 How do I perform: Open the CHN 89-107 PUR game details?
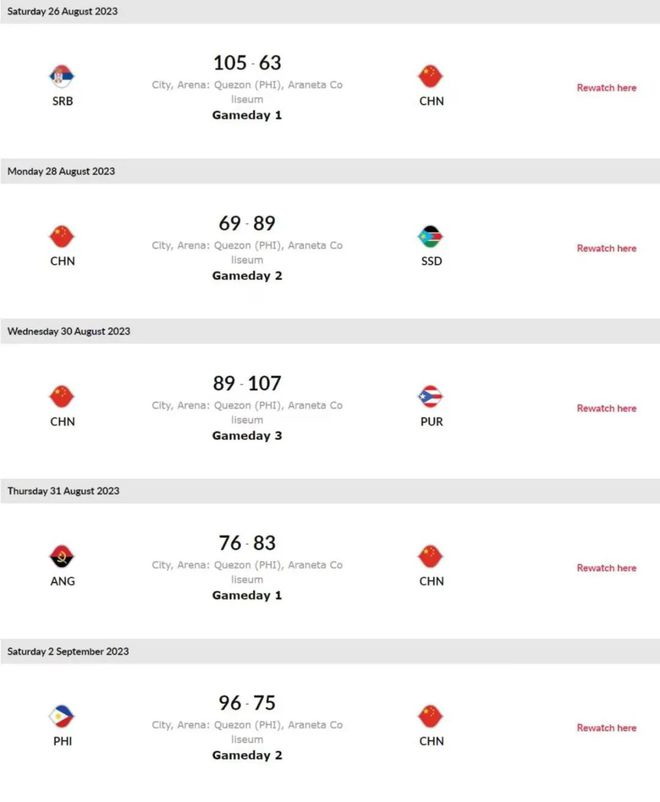pos(247,383)
